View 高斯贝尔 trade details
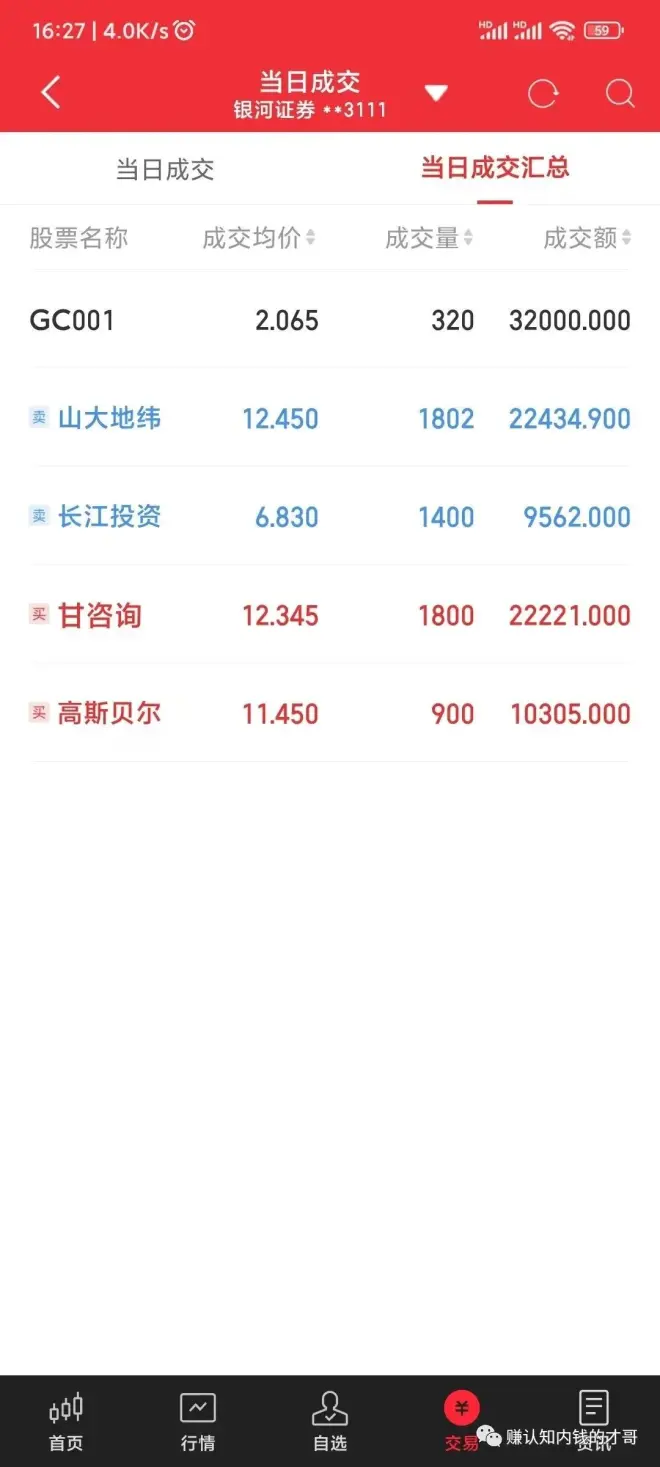 [330, 713]
